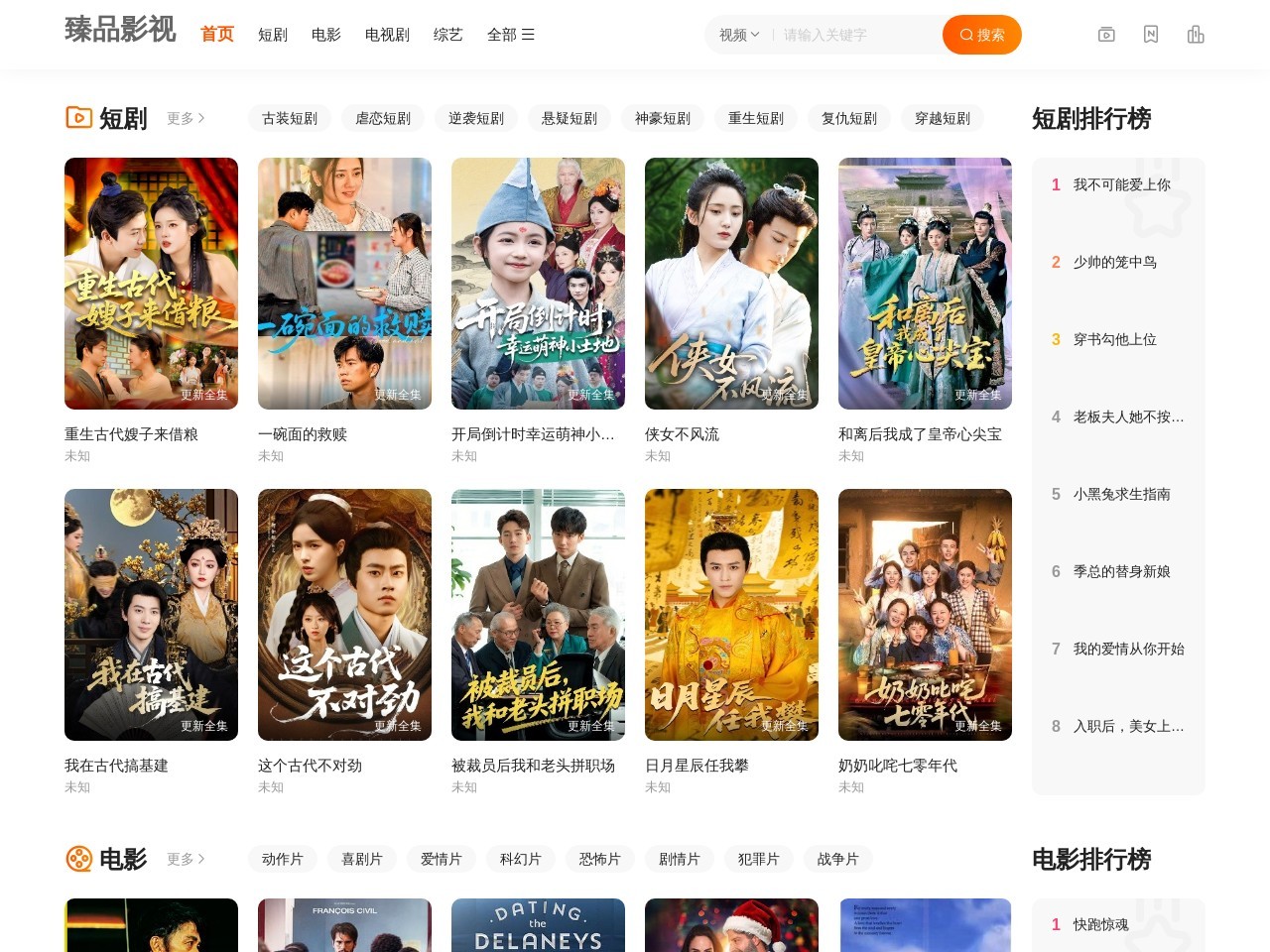The height and width of the screenshot is (952, 1270).
Task: Go to the 电视剧 tab
Action: (x=387, y=35)
